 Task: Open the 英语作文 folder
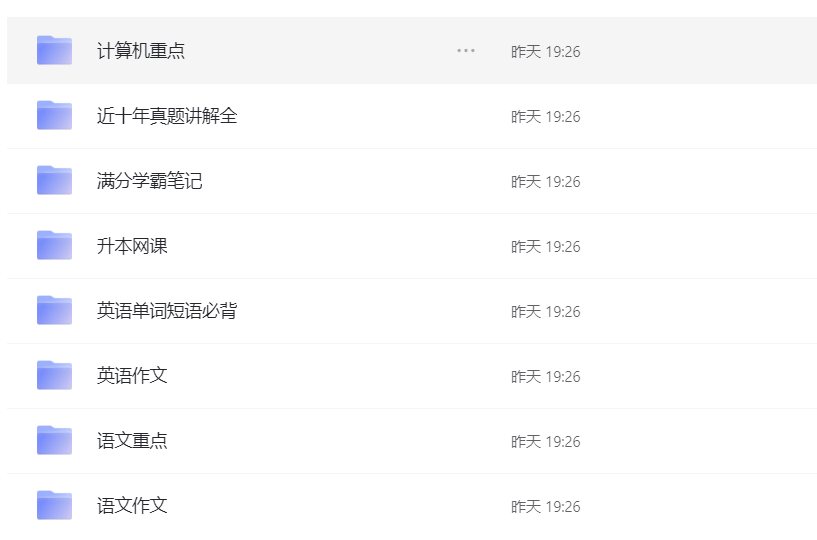pos(131,376)
